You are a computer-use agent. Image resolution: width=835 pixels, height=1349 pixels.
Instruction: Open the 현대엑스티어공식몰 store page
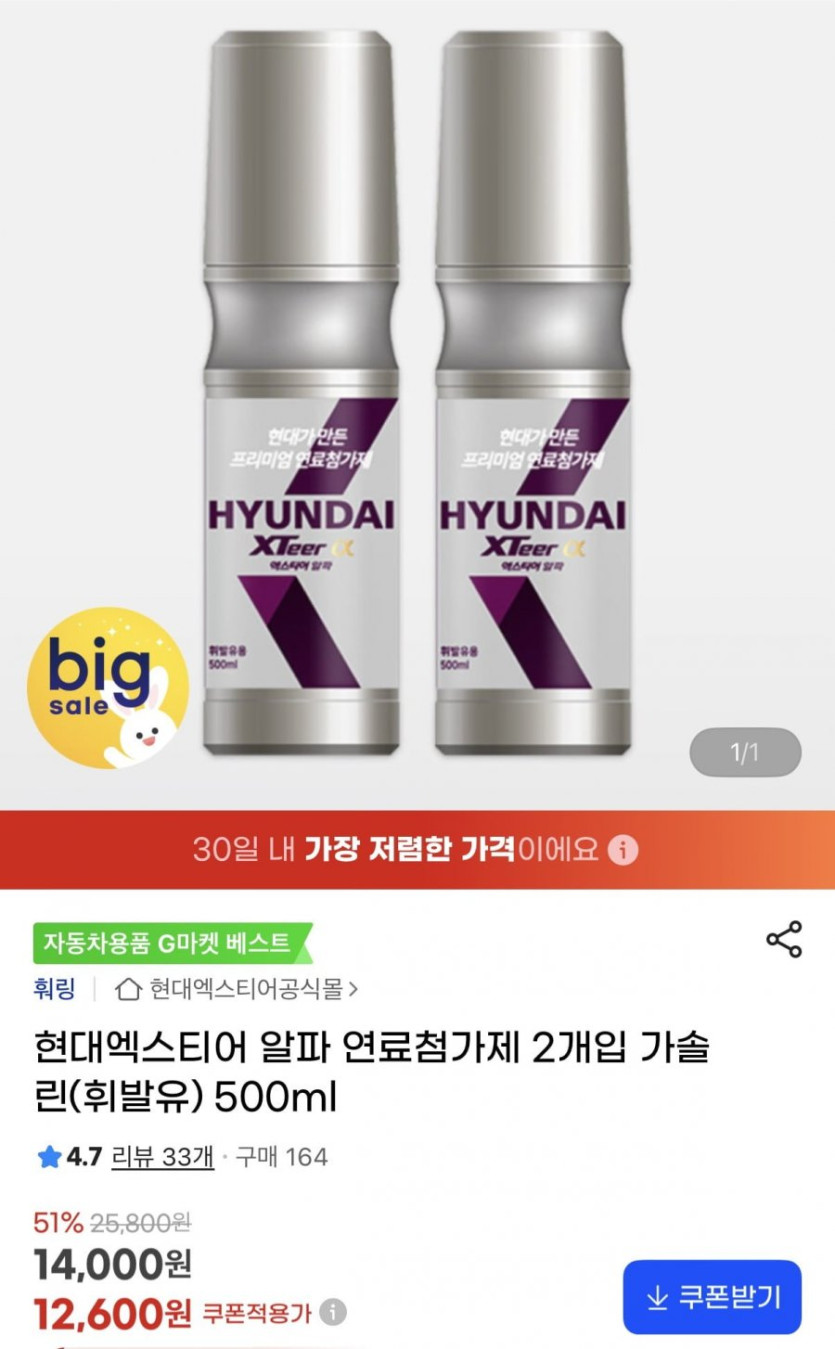click(x=238, y=989)
